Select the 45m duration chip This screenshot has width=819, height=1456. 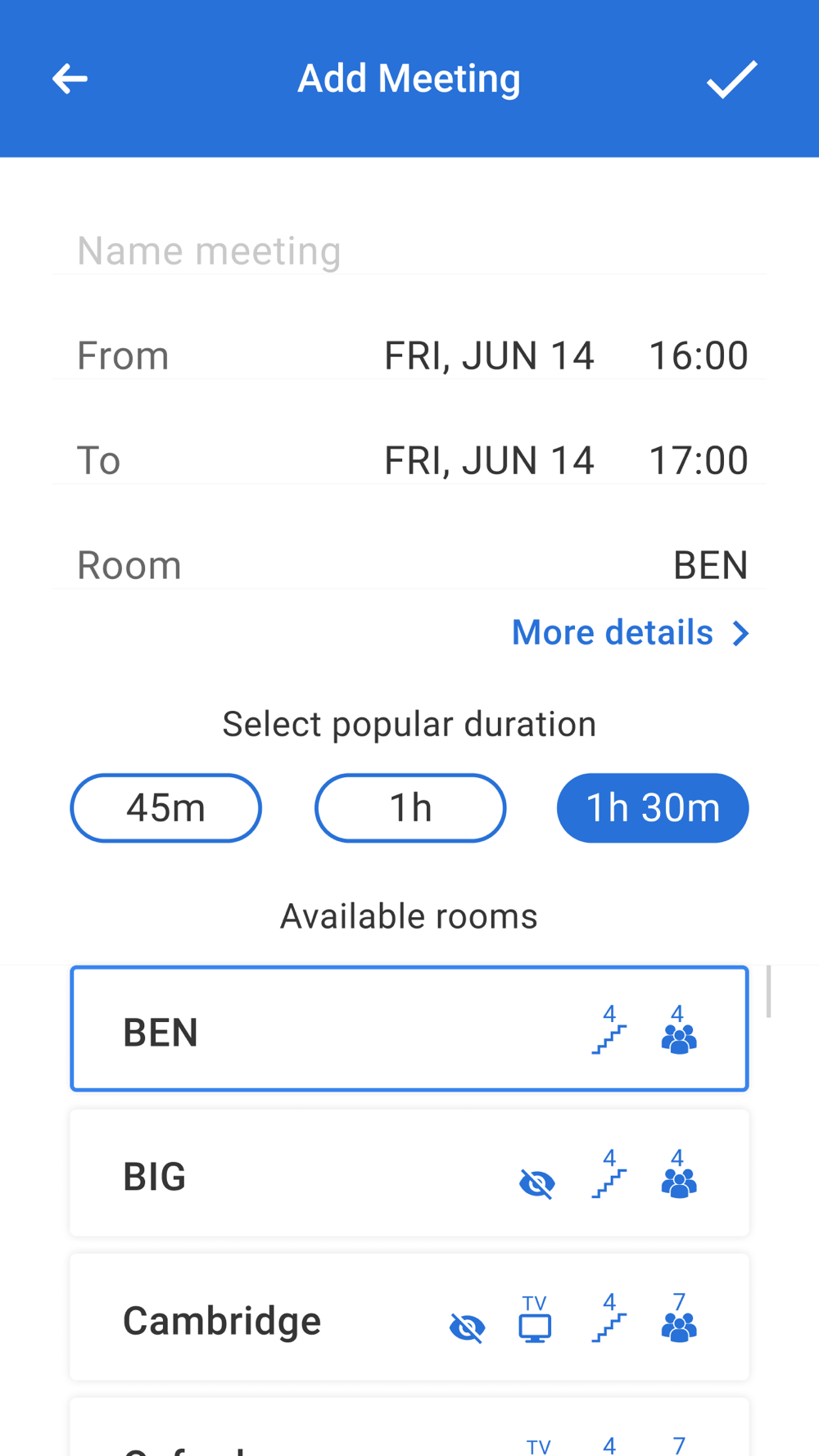pos(166,808)
